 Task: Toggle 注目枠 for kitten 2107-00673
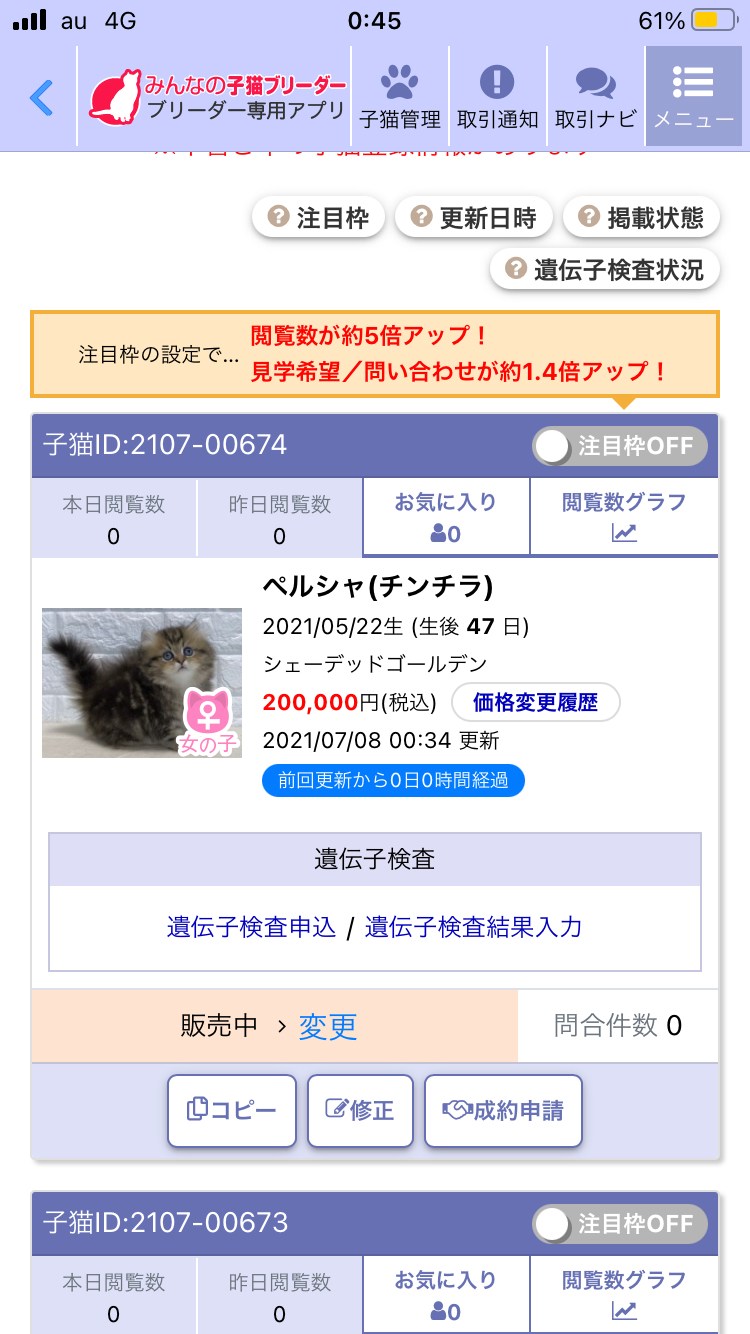[x=620, y=1224]
